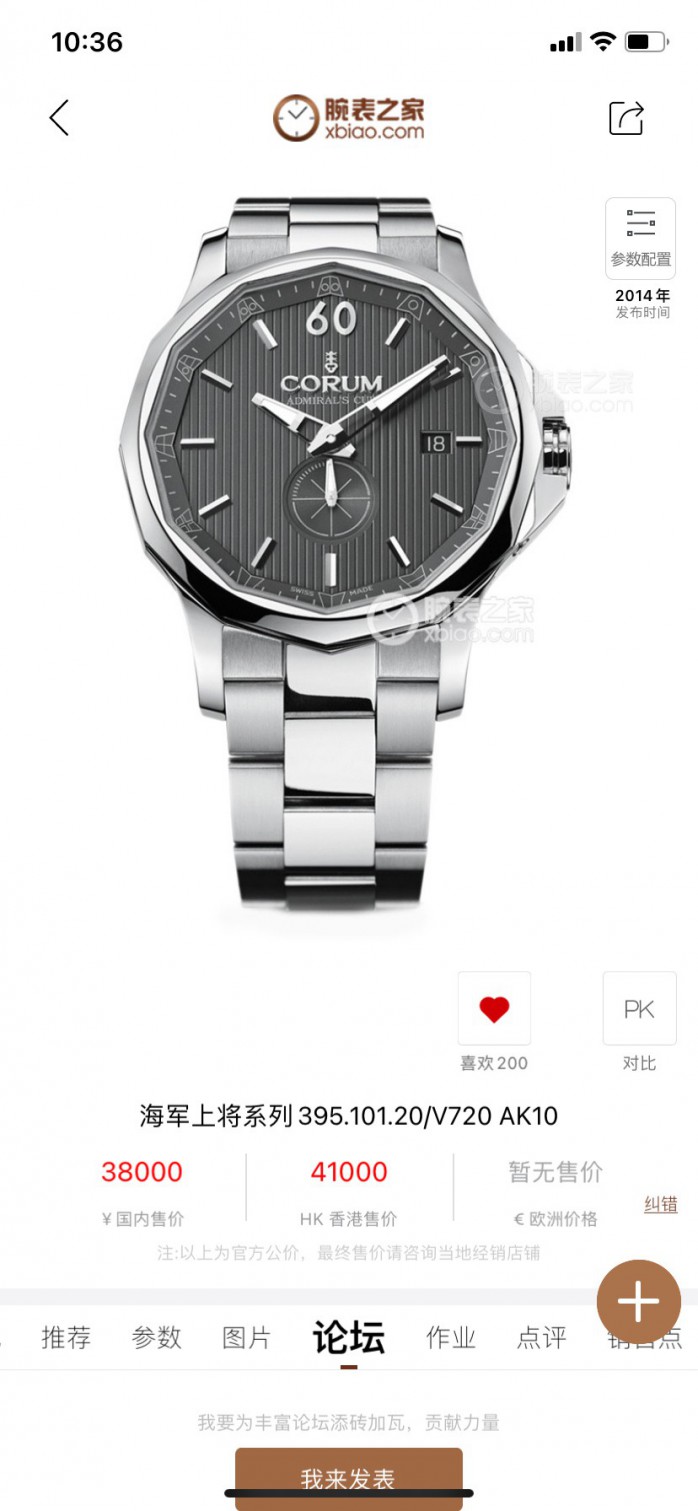Select the 论坛 tab
The image size is (698, 1511).
tap(348, 1337)
